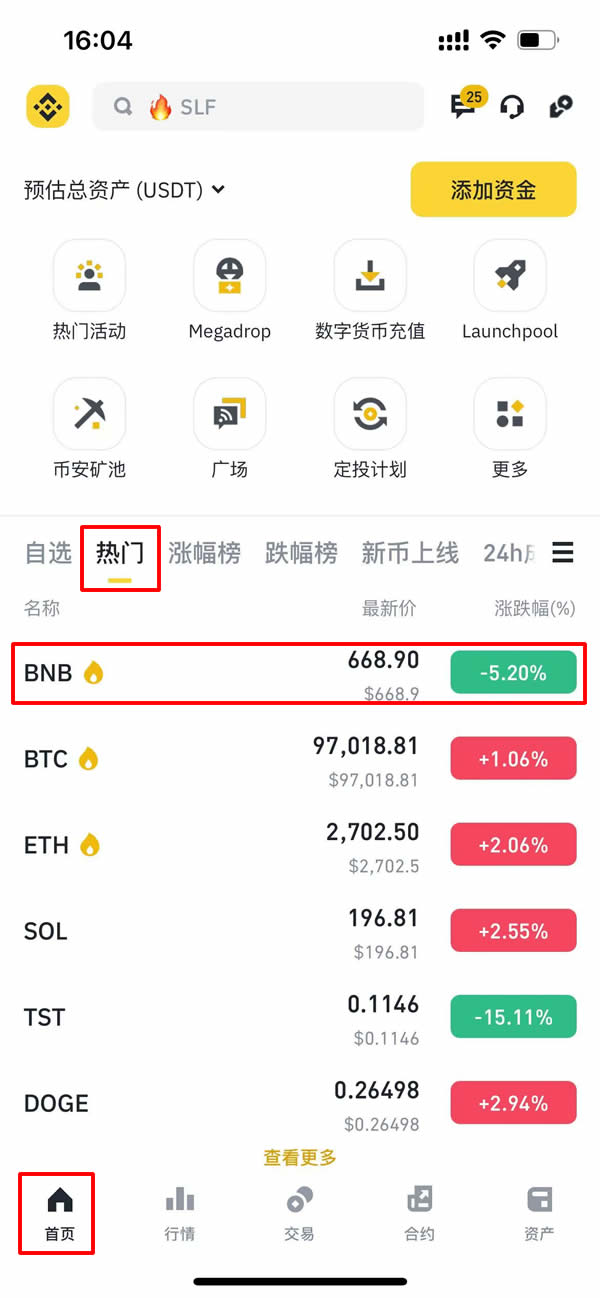Switch to the 涨幅榜 tab
The height and width of the screenshot is (1298, 600).
[x=204, y=553]
